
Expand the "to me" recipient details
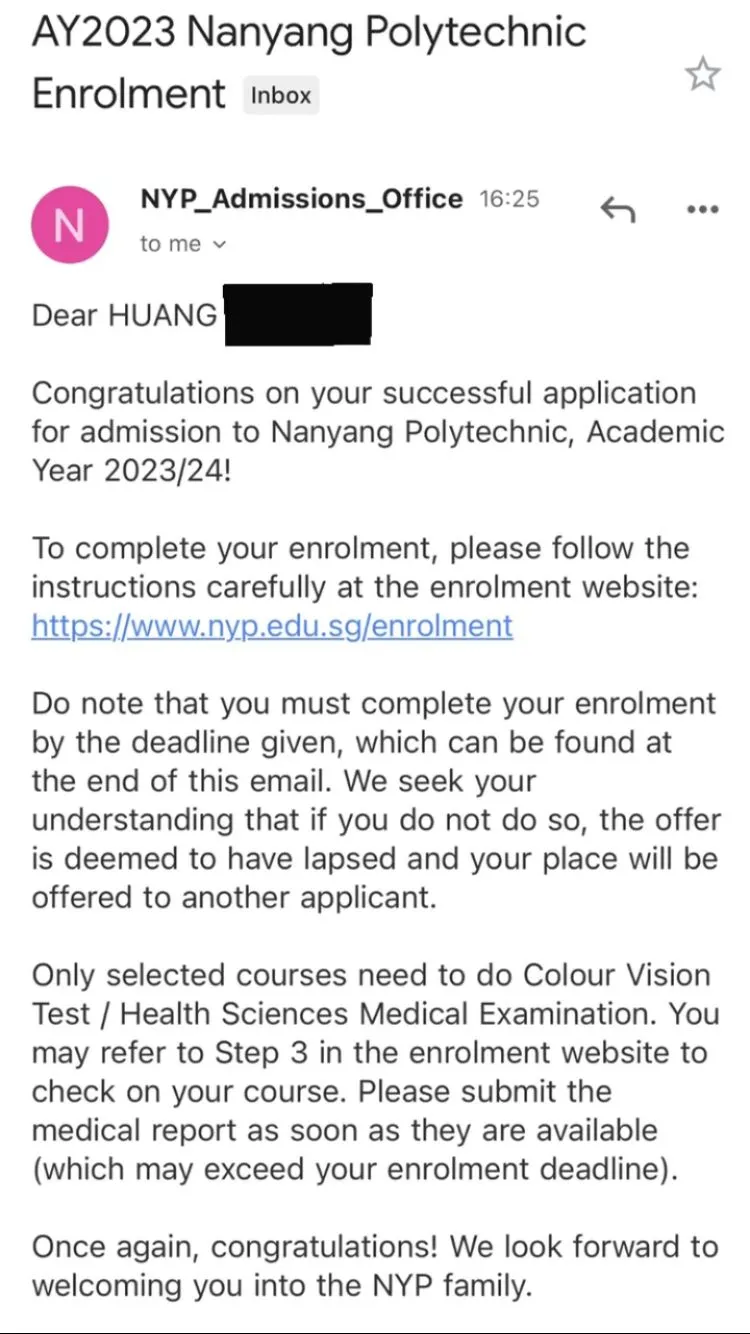click(x=184, y=244)
